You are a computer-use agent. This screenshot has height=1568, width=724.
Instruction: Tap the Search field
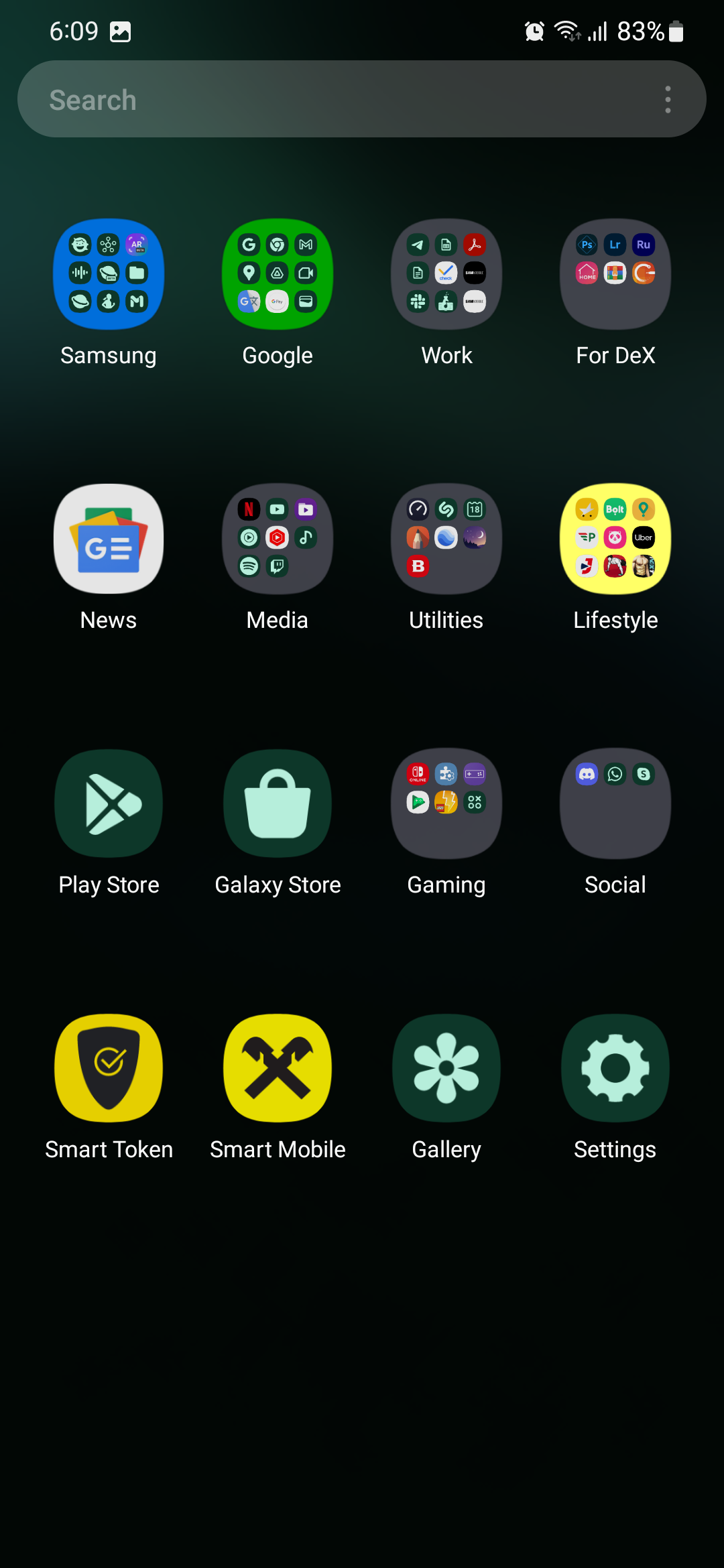point(335,99)
